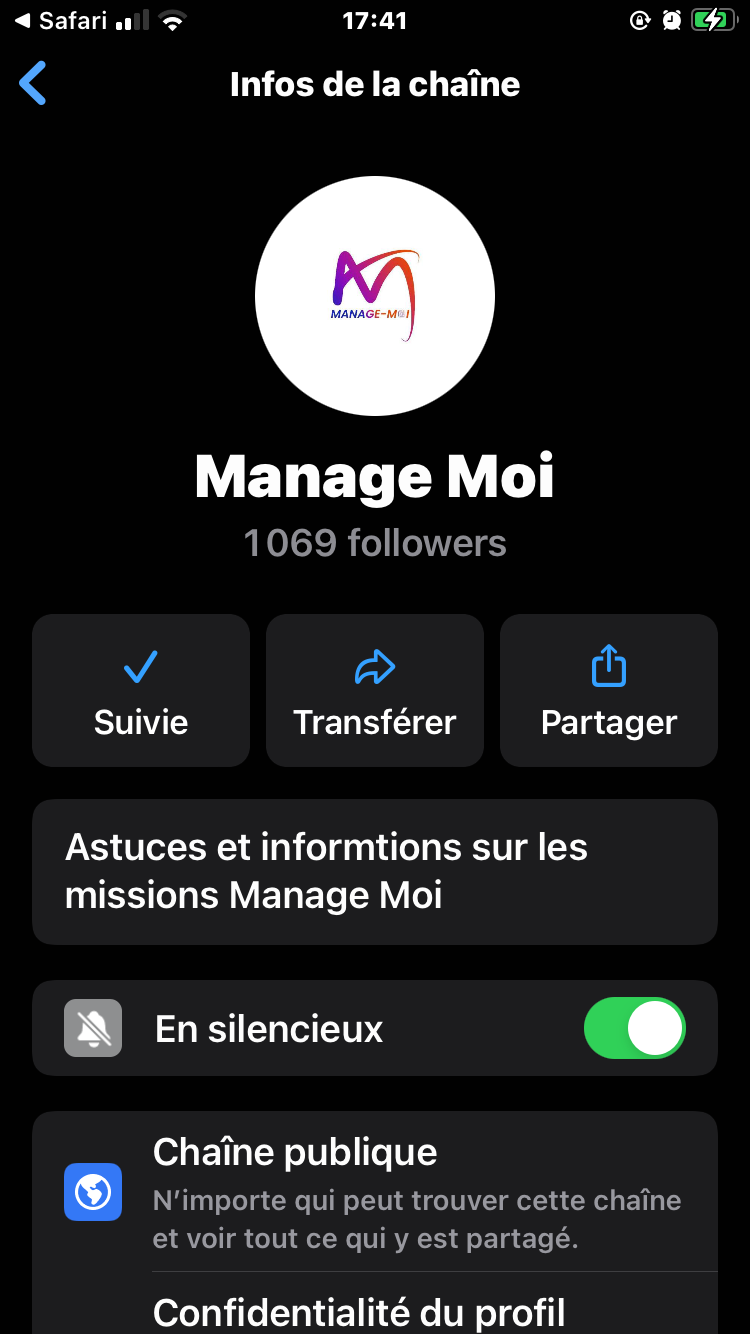Toggle the En silencieux switch off

(634, 1028)
